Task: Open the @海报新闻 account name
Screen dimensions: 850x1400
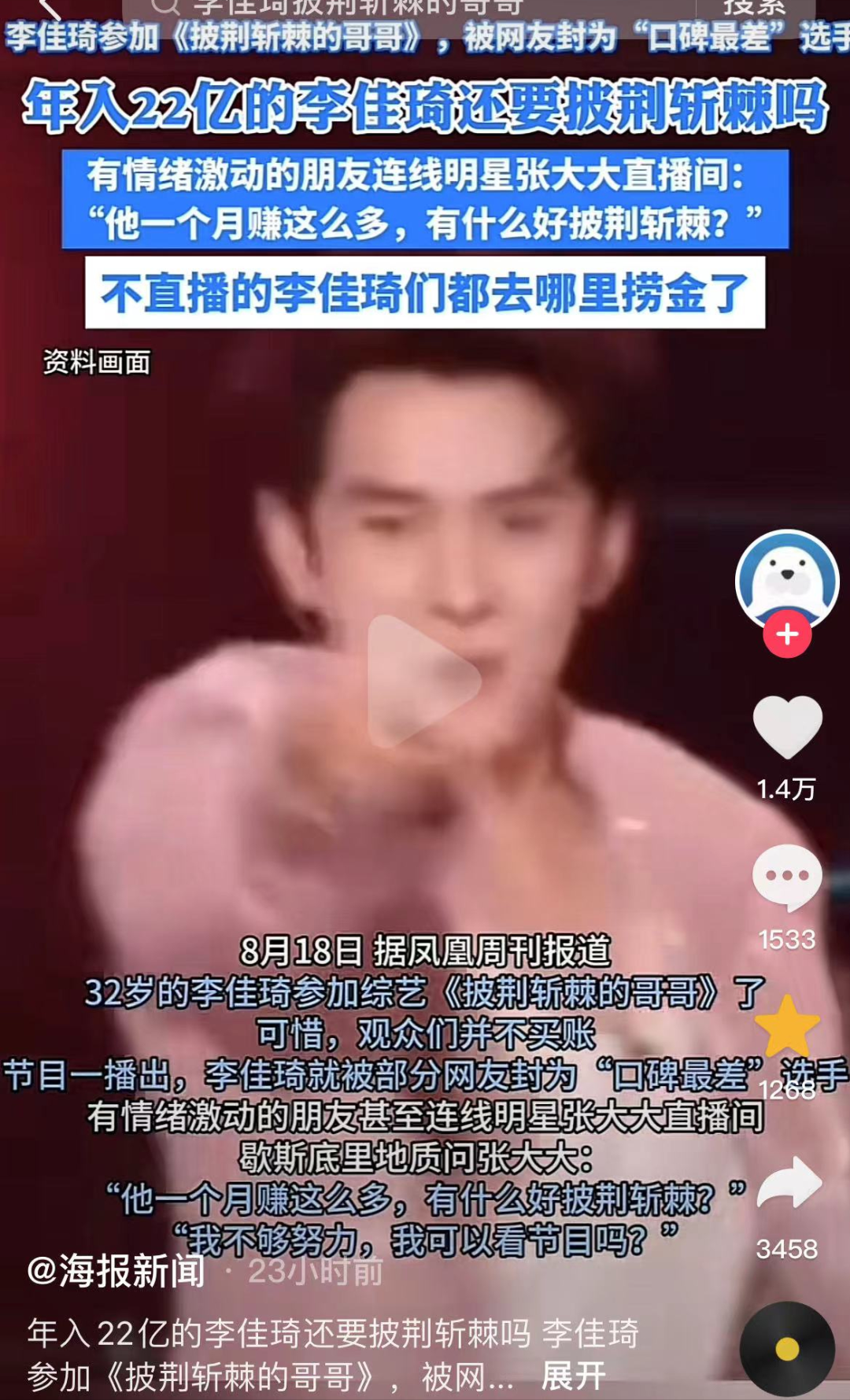Action: 116,1271
